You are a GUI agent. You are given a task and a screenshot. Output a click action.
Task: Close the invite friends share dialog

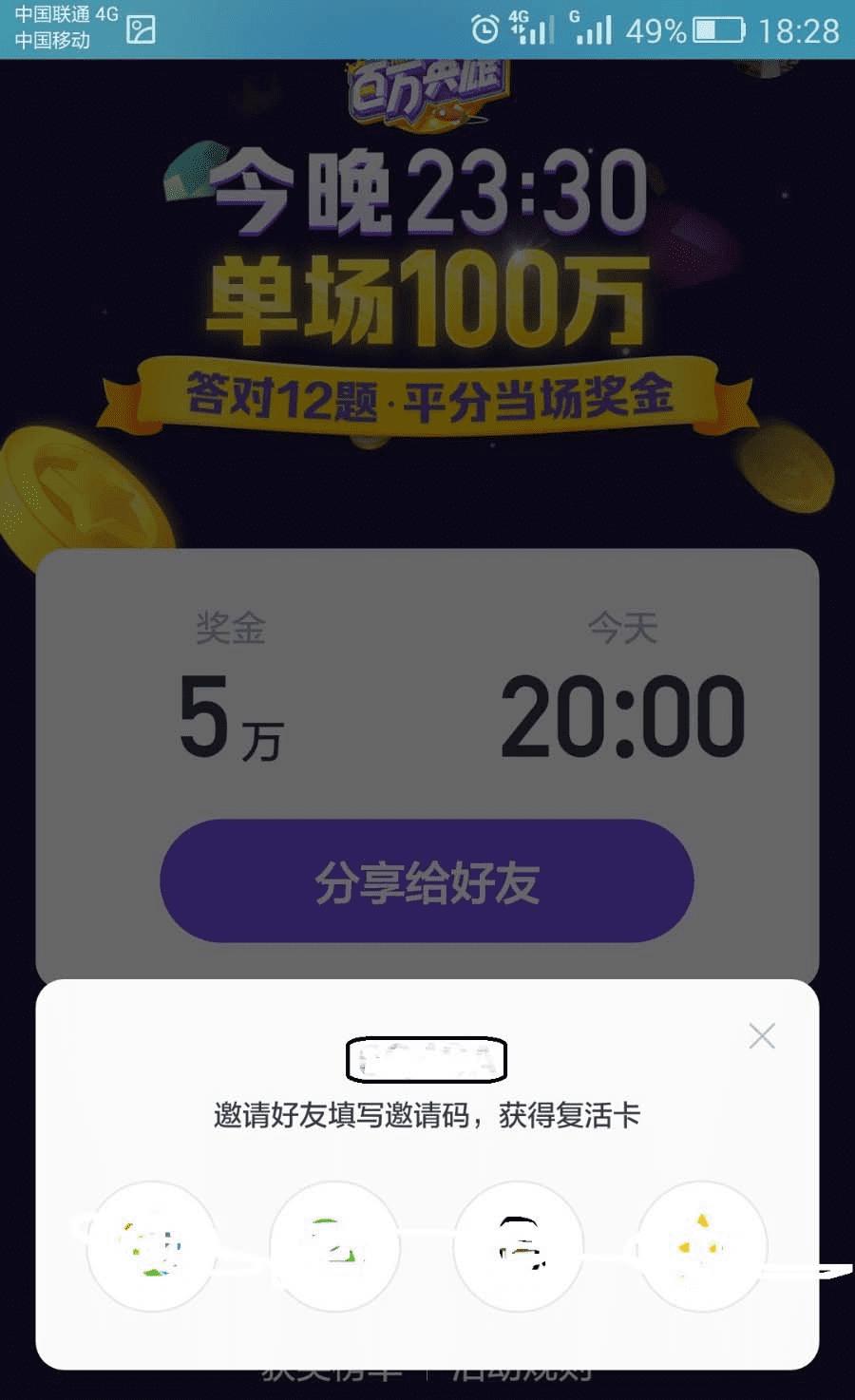coord(762,1036)
